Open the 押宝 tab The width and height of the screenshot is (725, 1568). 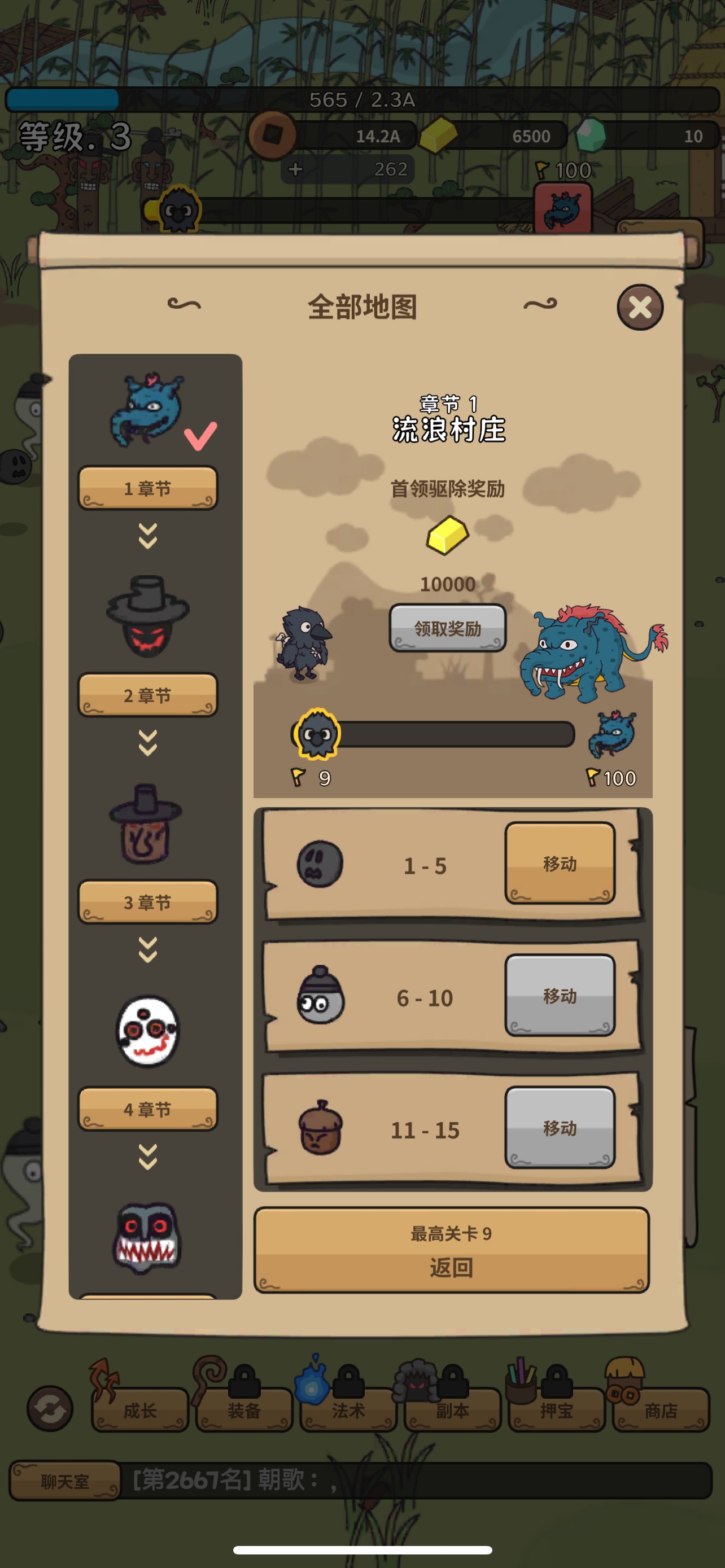point(556,1410)
